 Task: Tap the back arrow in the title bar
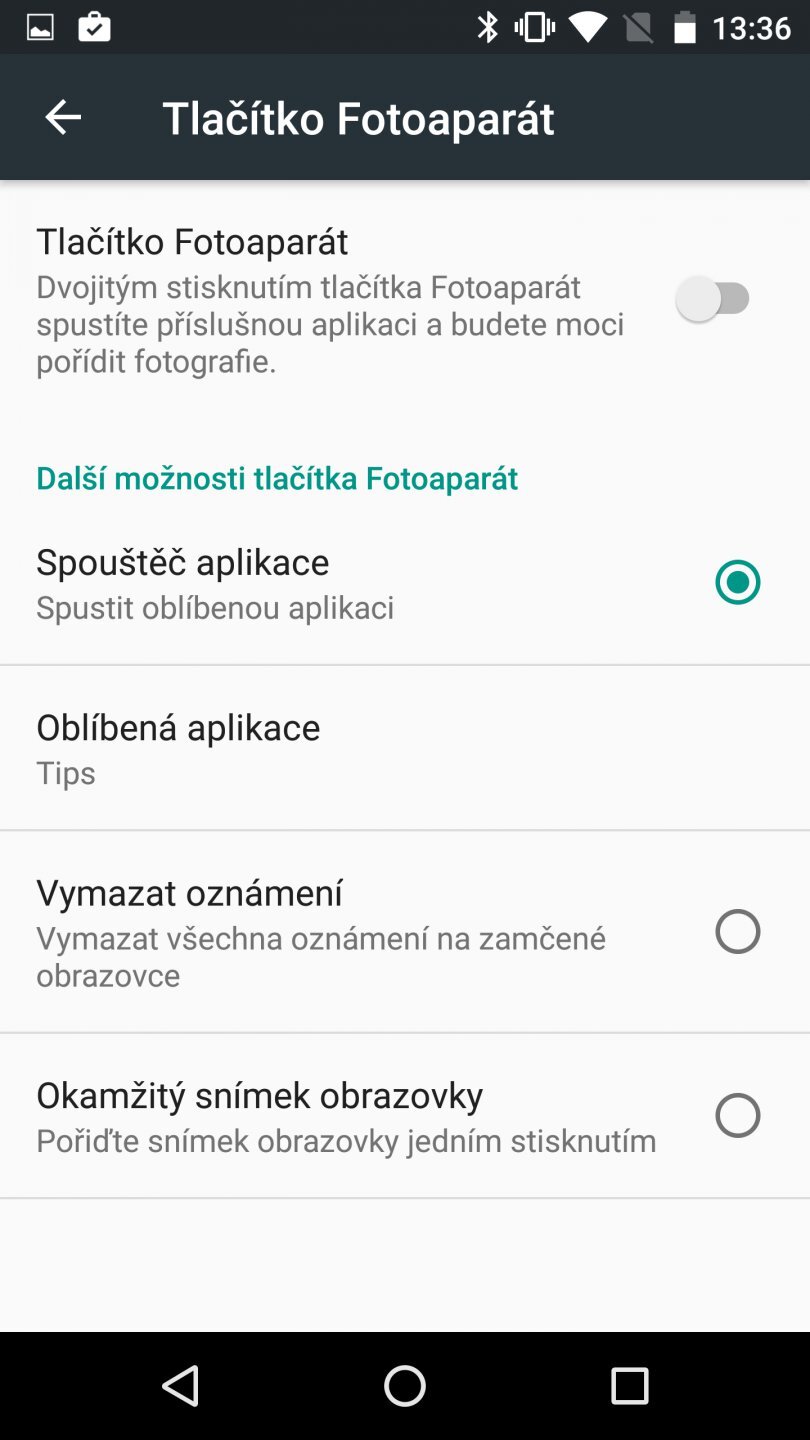point(62,116)
